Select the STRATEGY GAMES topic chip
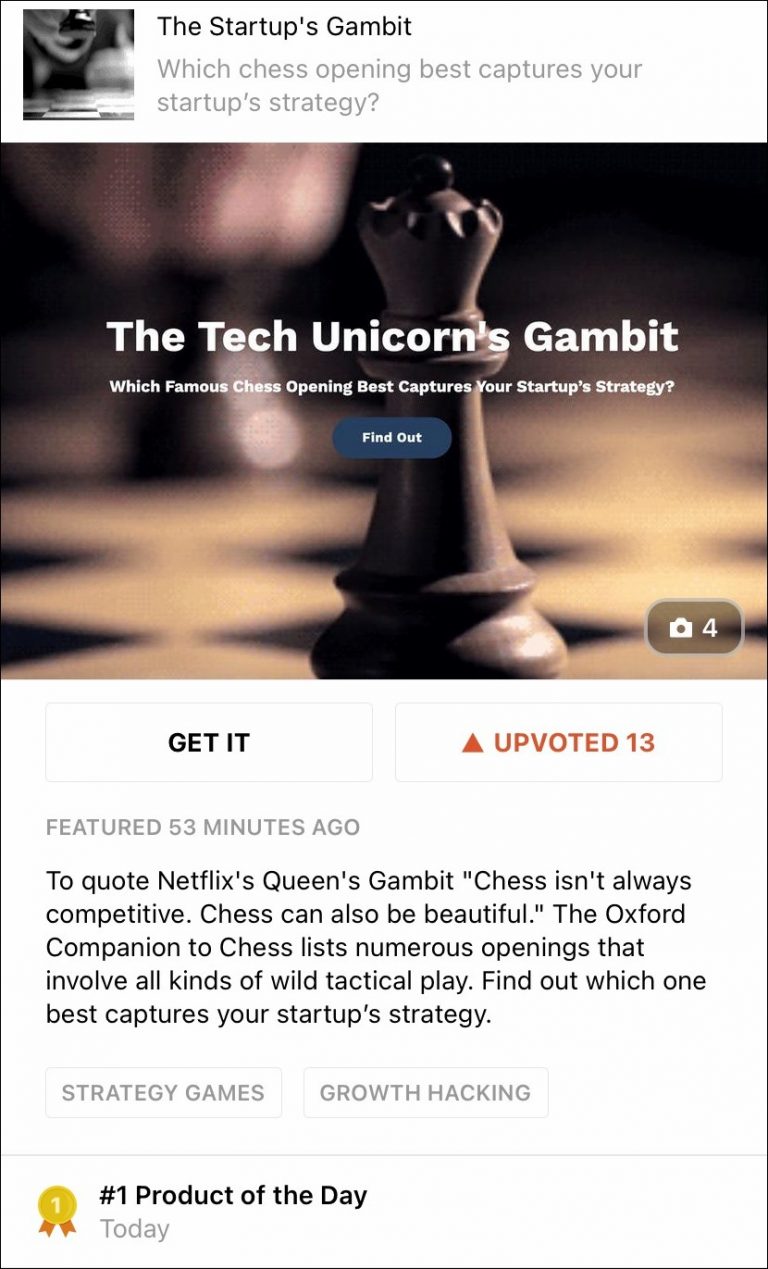This screenshot has width=768, height=1269. [x=163, y=1093]
